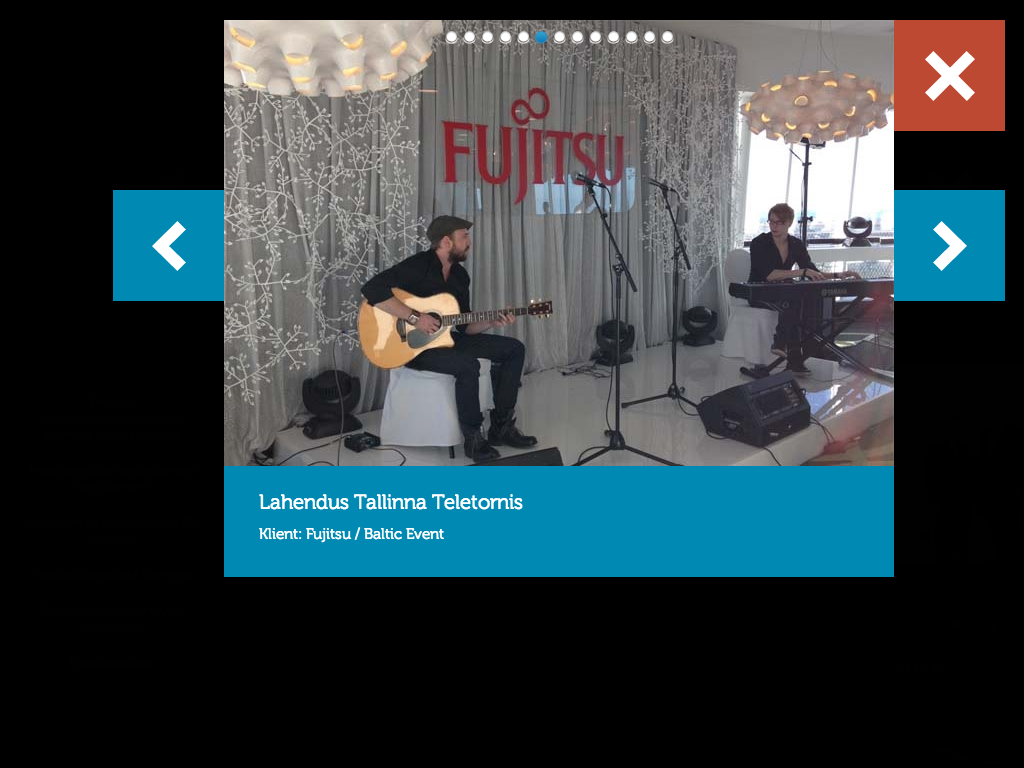Go to the previous gallery photo
The width and height of the screenshot is (1024, 768).
(x=168, y=246)
